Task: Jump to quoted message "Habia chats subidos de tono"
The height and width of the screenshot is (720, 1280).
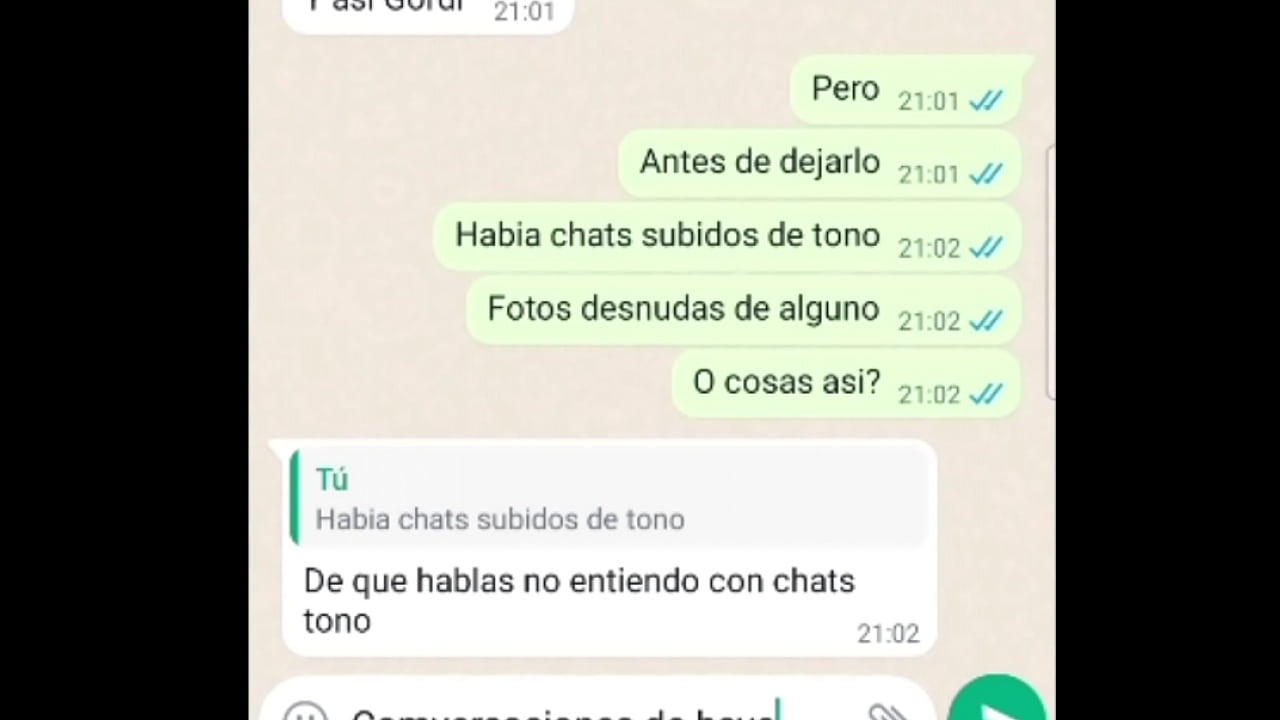Action: click(608, 498)
